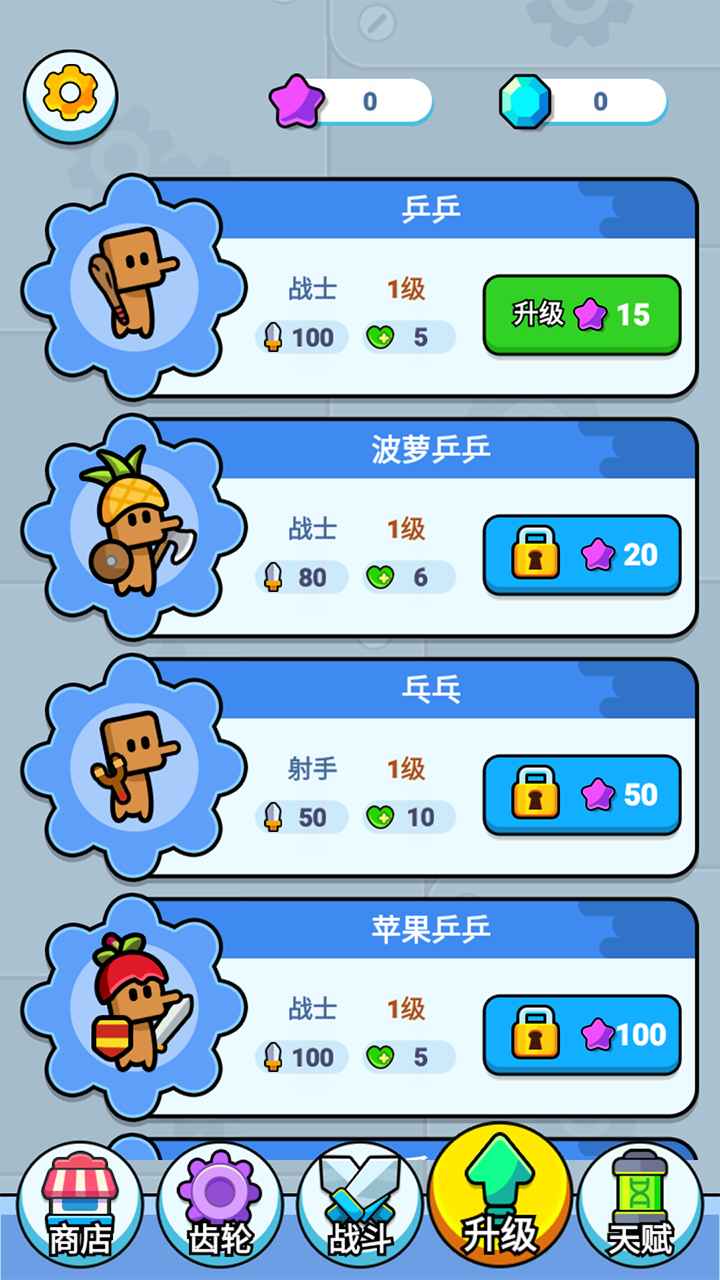This screenshot has height=1280, width=720.
Task: Unlock 波萝乒乓 for 20 stars
Action: 582,555
